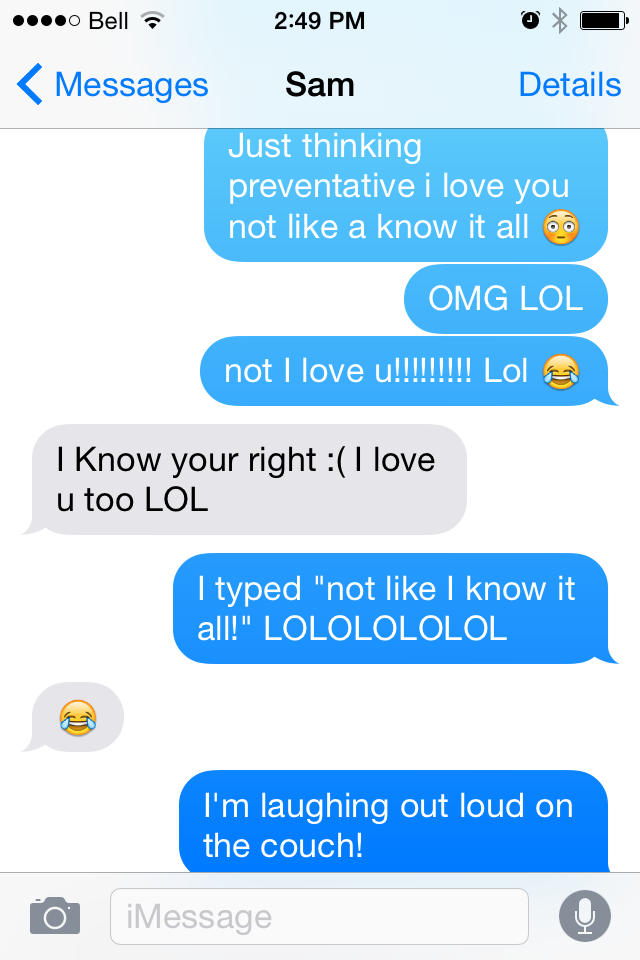Open Details for Sam's conversation

[569, 85]
